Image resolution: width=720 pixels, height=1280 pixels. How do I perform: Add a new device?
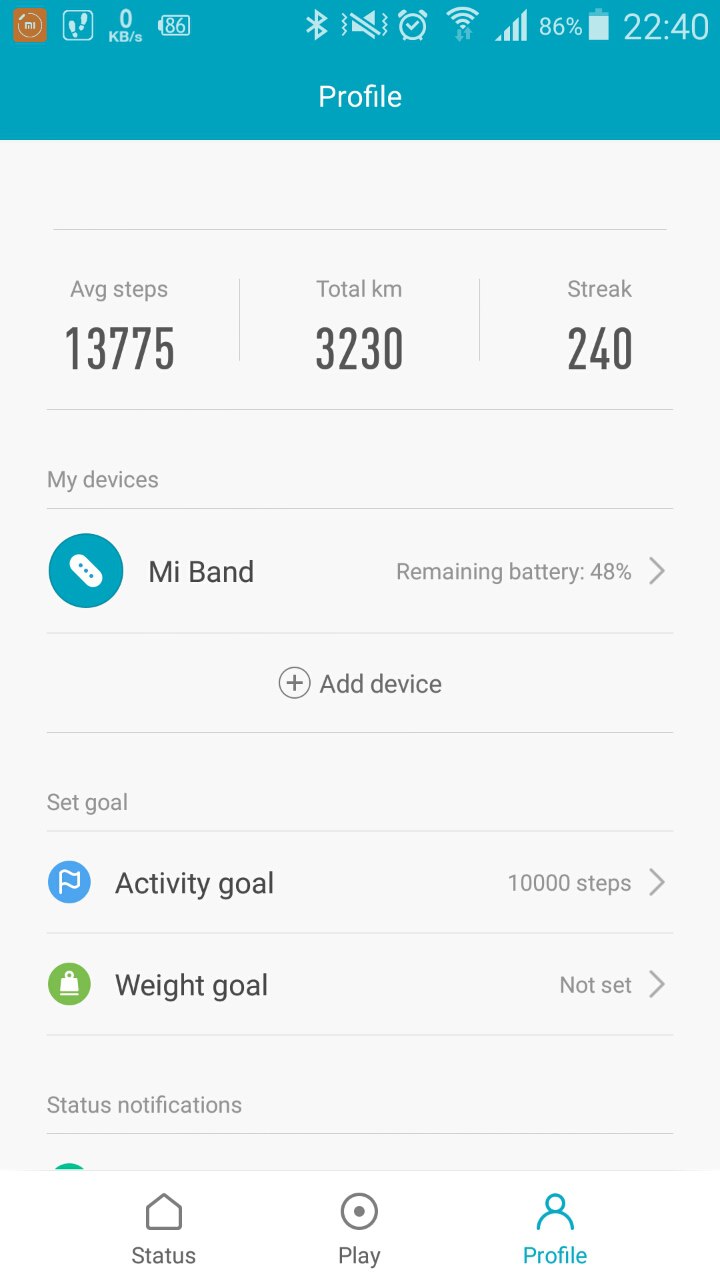point(360,684)
